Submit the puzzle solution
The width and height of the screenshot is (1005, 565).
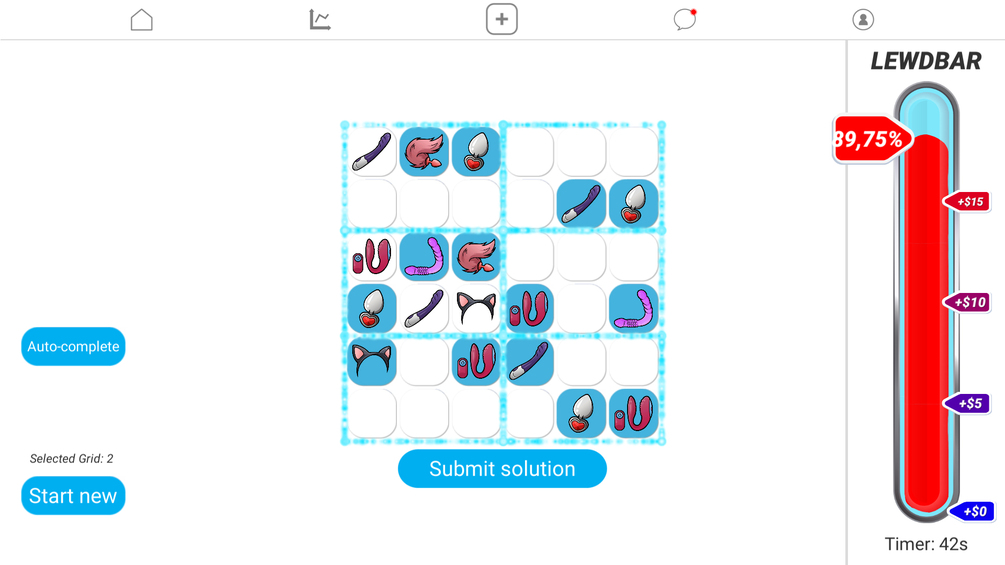(x=502, y=469)
